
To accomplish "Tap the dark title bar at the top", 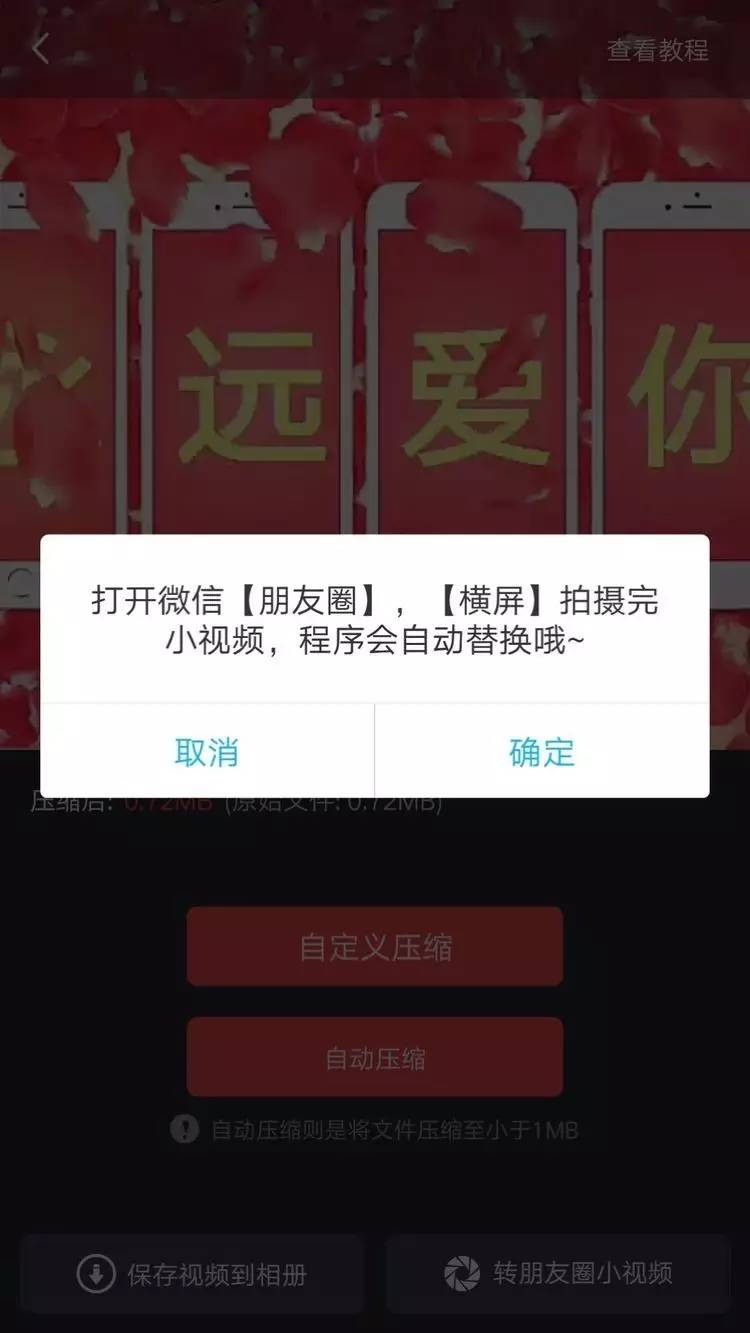I will (375, 48).
